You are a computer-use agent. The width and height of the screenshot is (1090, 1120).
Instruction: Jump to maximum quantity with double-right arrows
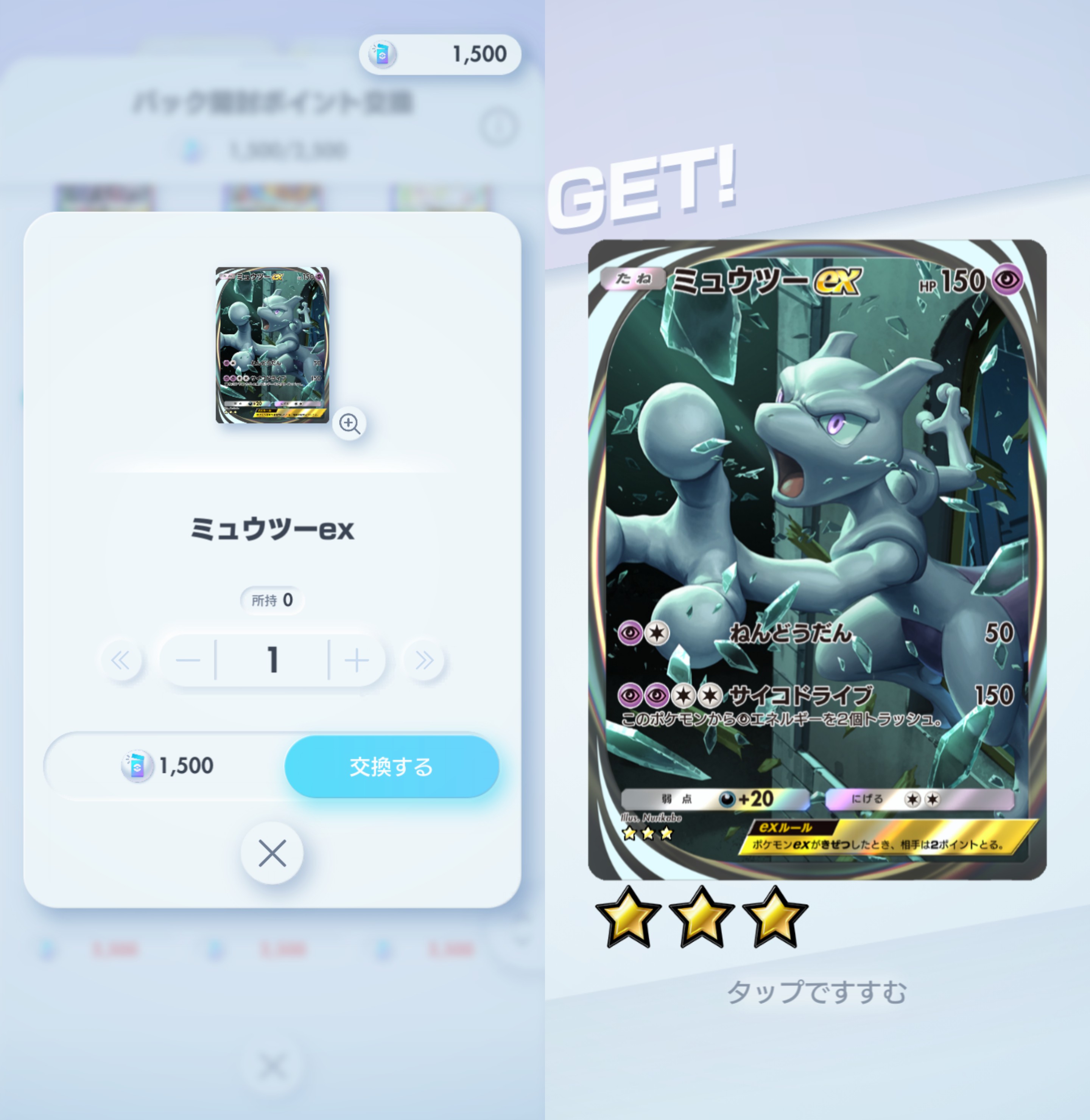click(424, 660)
